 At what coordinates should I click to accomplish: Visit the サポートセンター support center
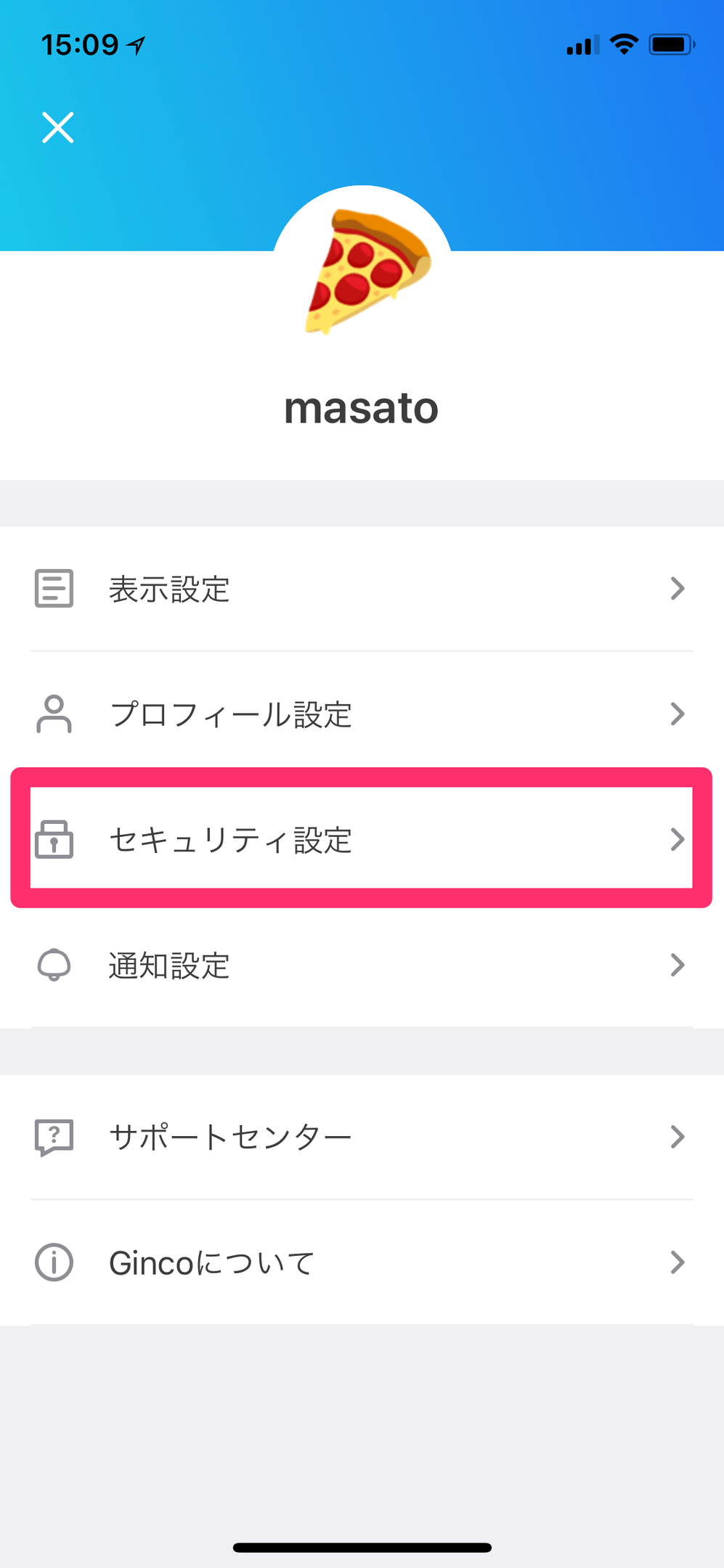coord(362,1137)
